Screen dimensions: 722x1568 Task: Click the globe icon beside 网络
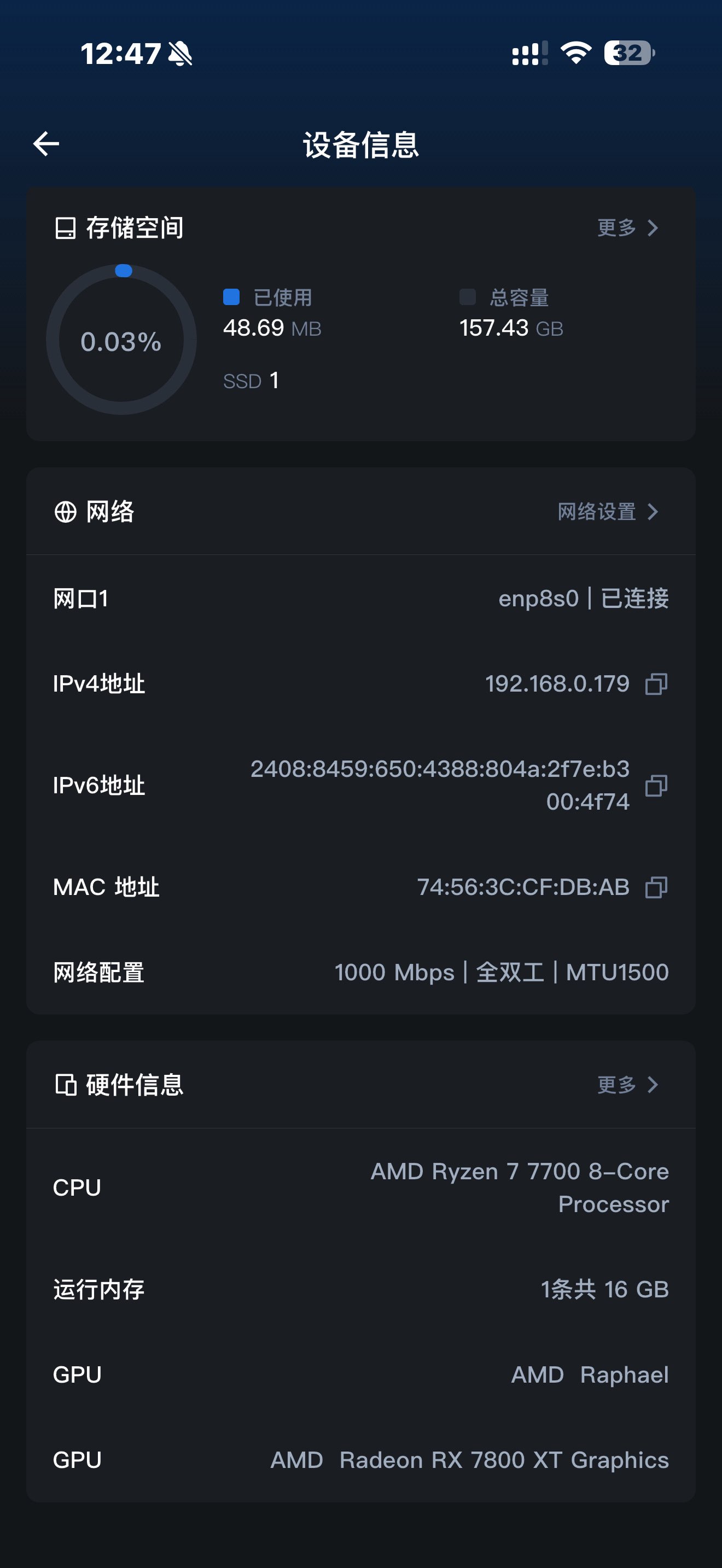click(65, 512)
